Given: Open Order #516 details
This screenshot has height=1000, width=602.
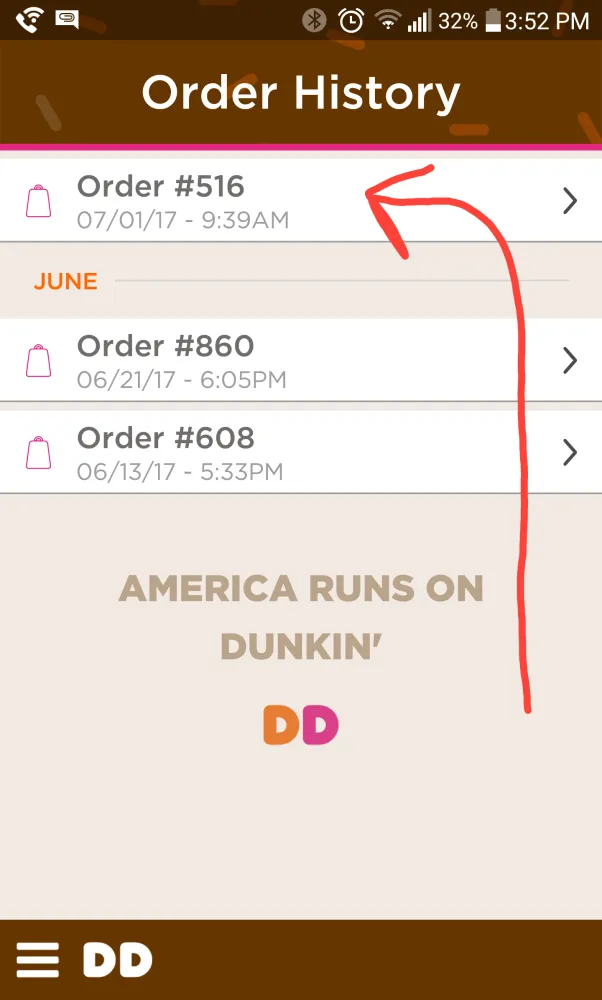Looking at the screenshot, I should (x=300, y=201).
